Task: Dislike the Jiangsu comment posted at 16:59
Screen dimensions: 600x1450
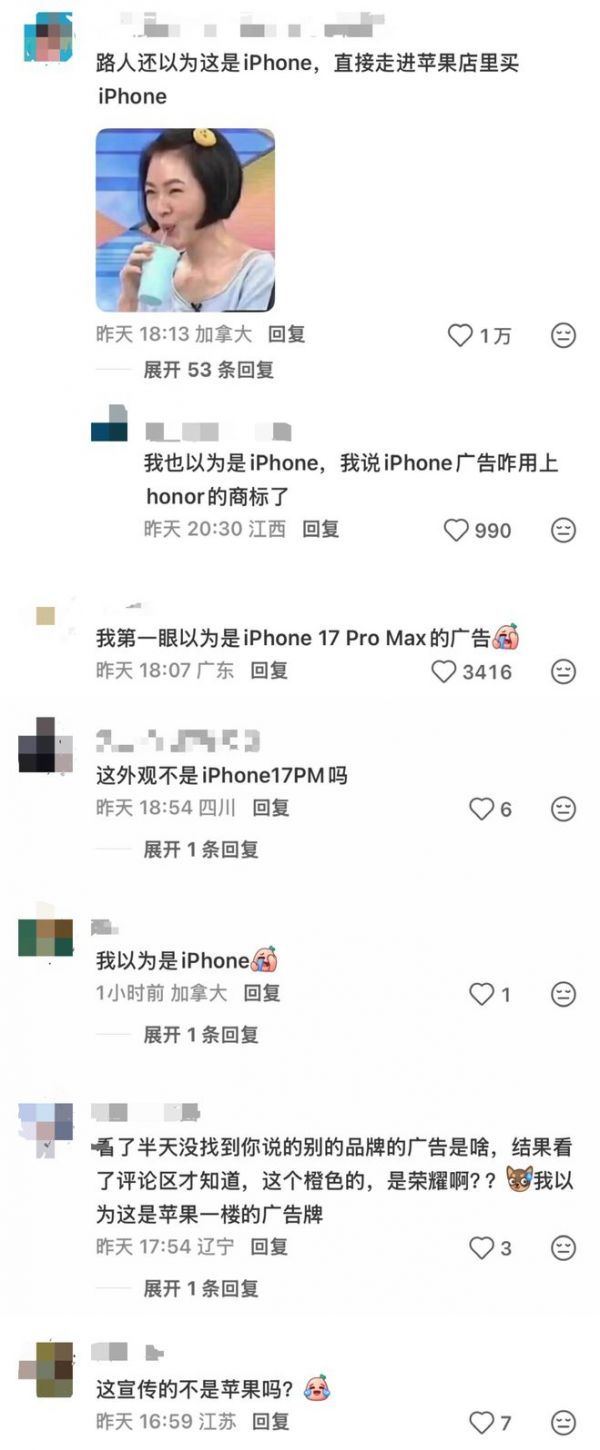Action: [x=564, y=1421]
